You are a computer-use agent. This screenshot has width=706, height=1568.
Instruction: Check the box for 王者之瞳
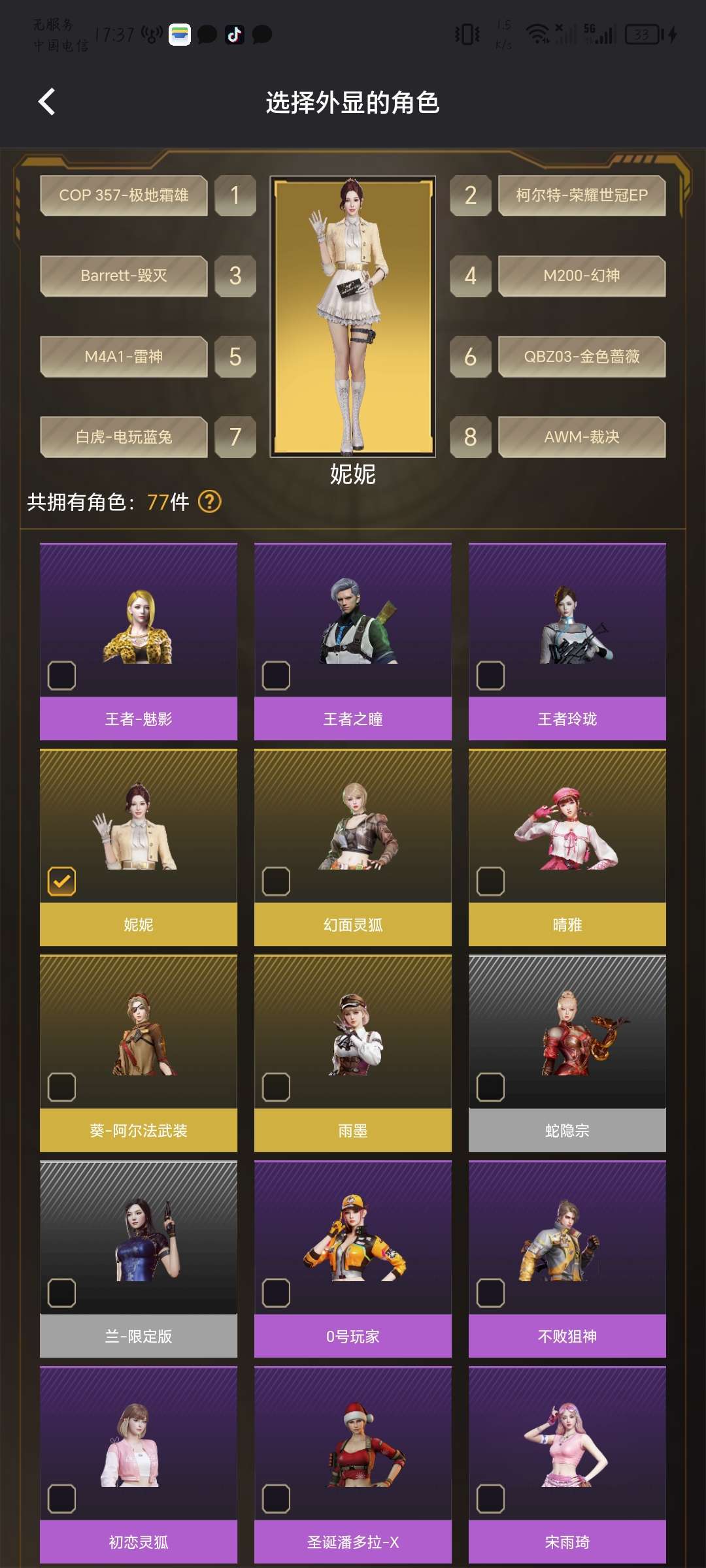coord(276,676)
